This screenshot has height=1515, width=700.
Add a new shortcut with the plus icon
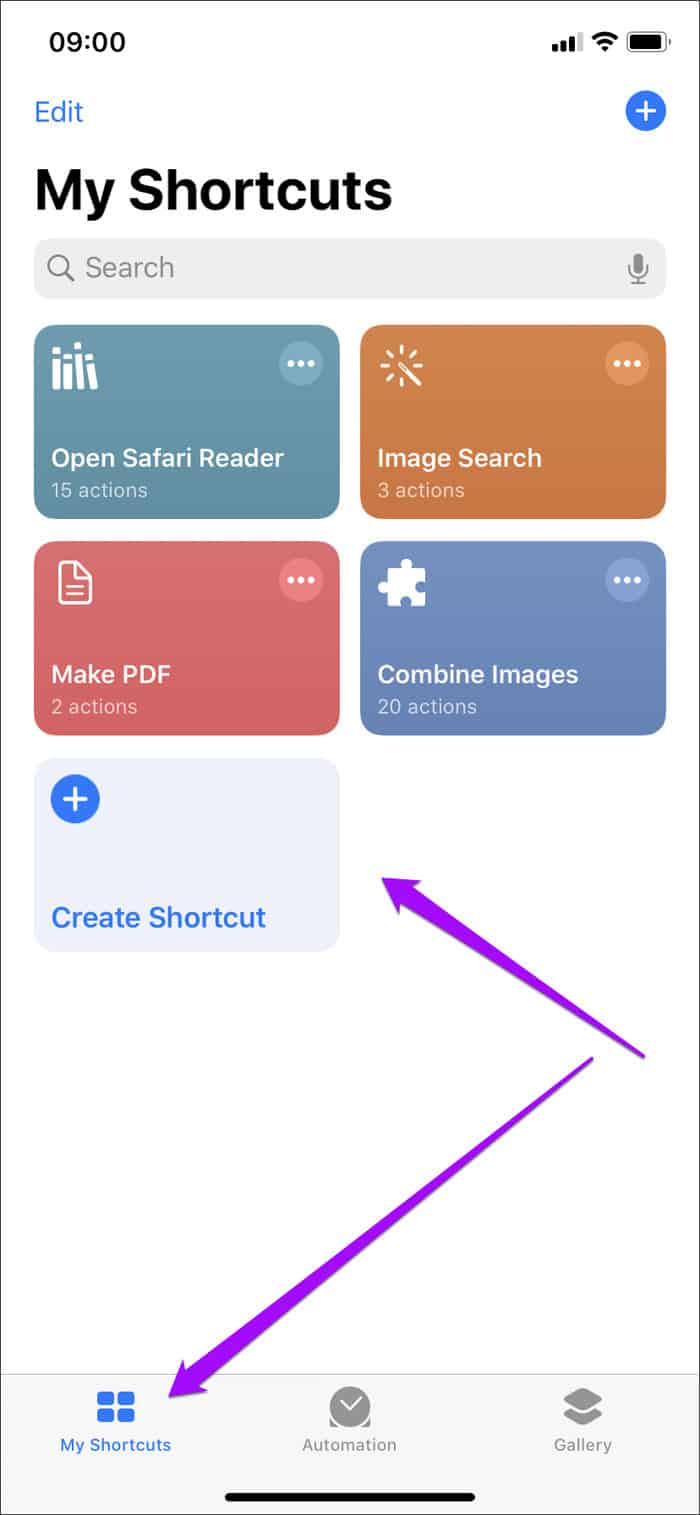click(x=645, y=110)
